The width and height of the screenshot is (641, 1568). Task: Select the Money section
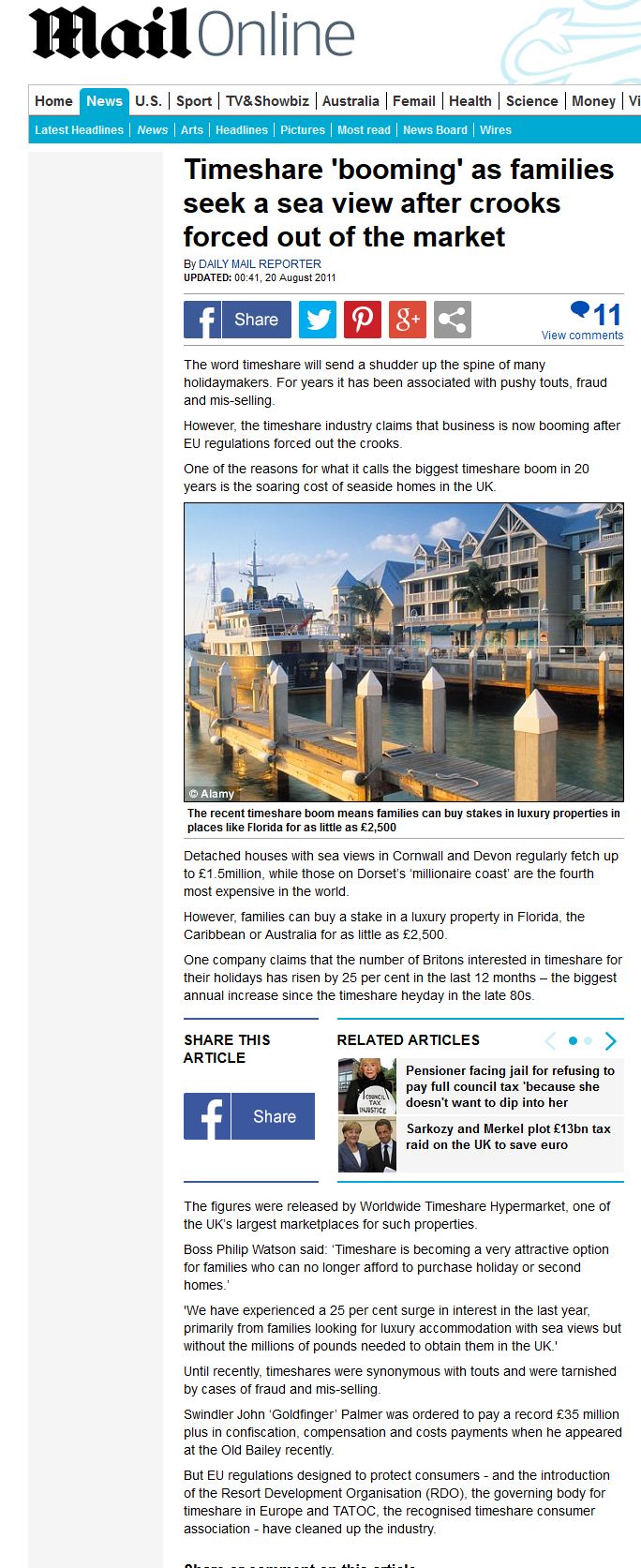click(x=593, y=101)
